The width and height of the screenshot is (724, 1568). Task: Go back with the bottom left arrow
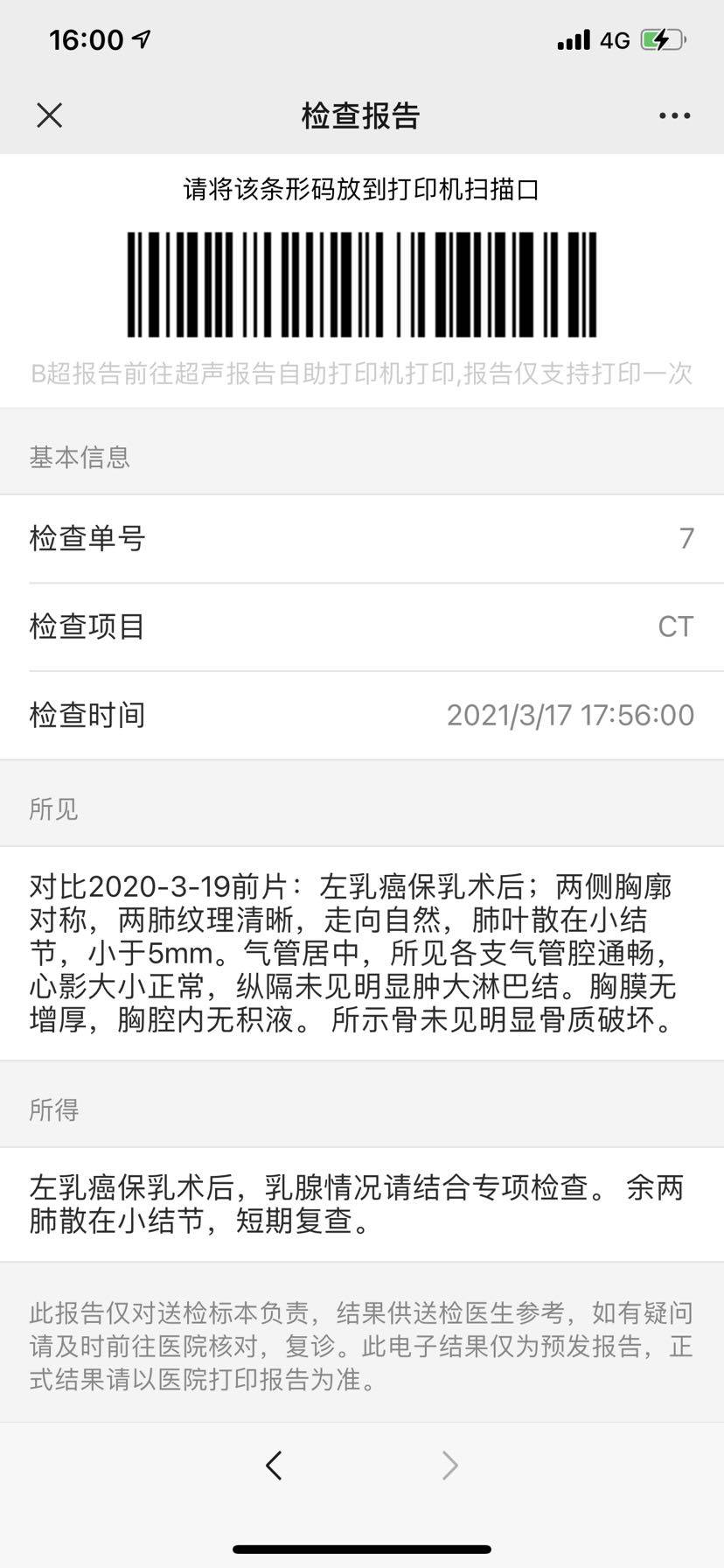click(x=274, y=1465)
